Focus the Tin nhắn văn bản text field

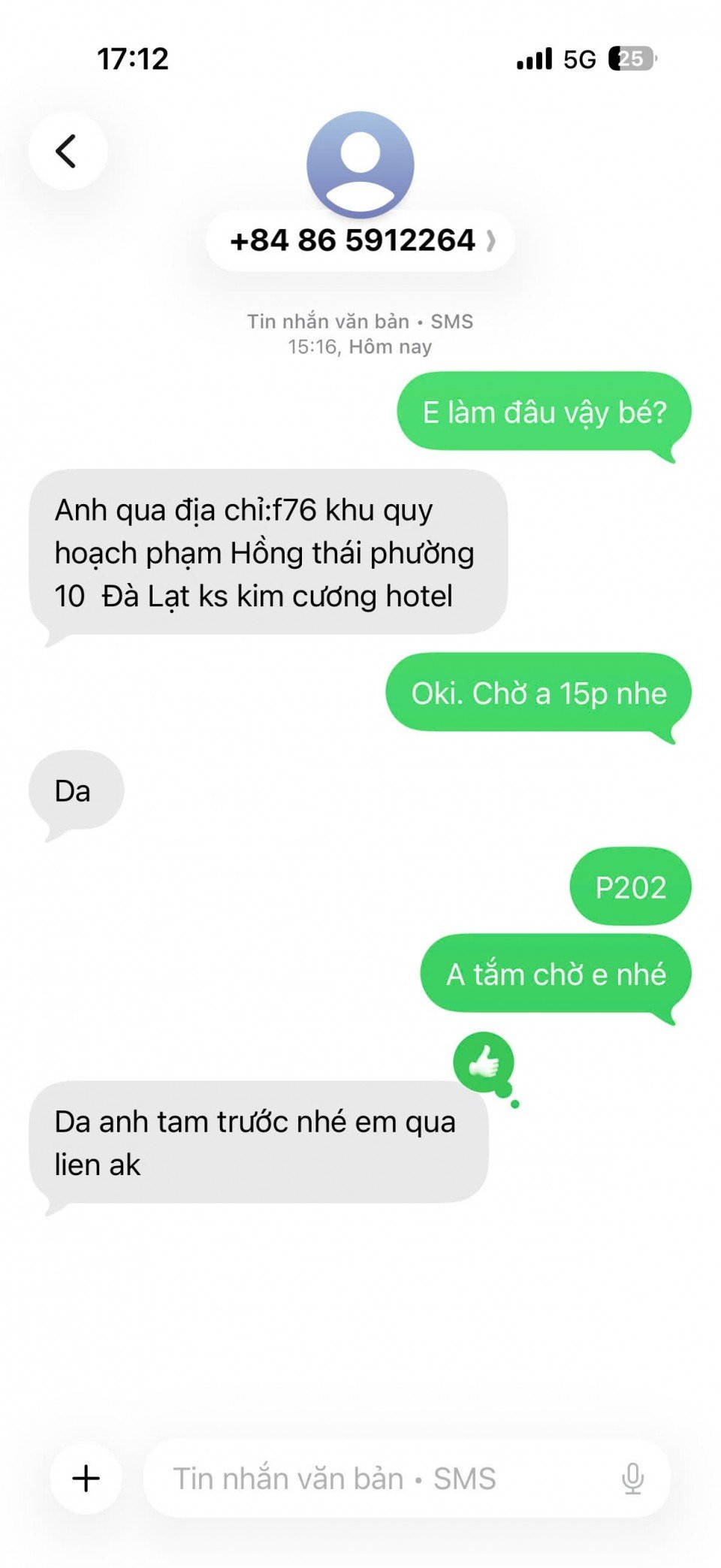coord(376,1478)
